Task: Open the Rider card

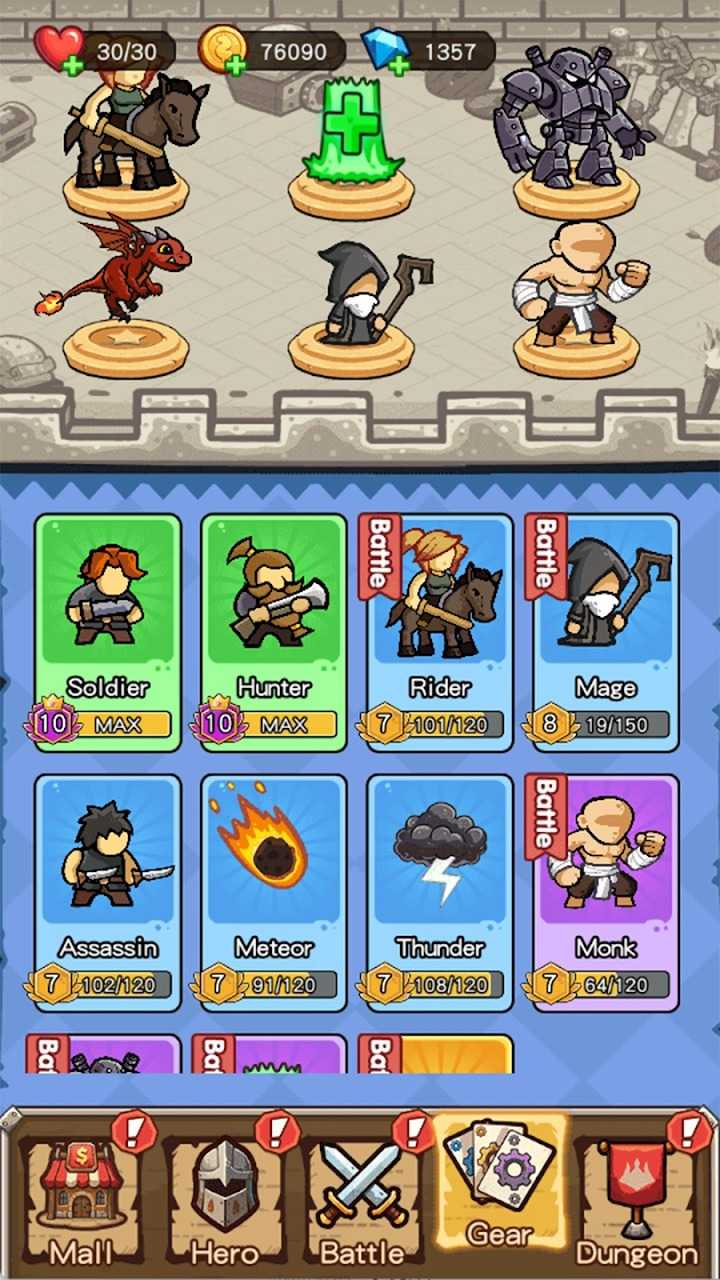Action: point(440,632)
